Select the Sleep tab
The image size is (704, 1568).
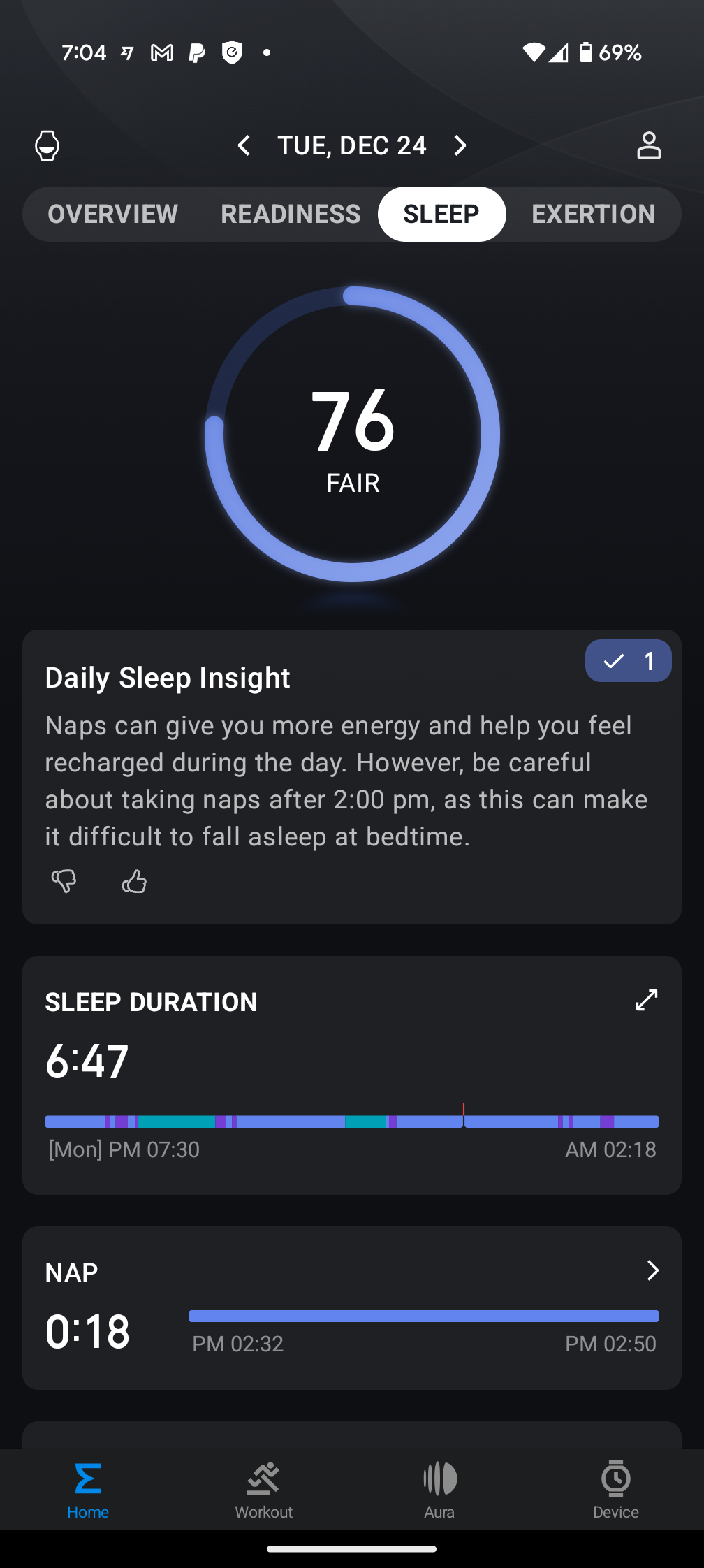tap(441, 214)
